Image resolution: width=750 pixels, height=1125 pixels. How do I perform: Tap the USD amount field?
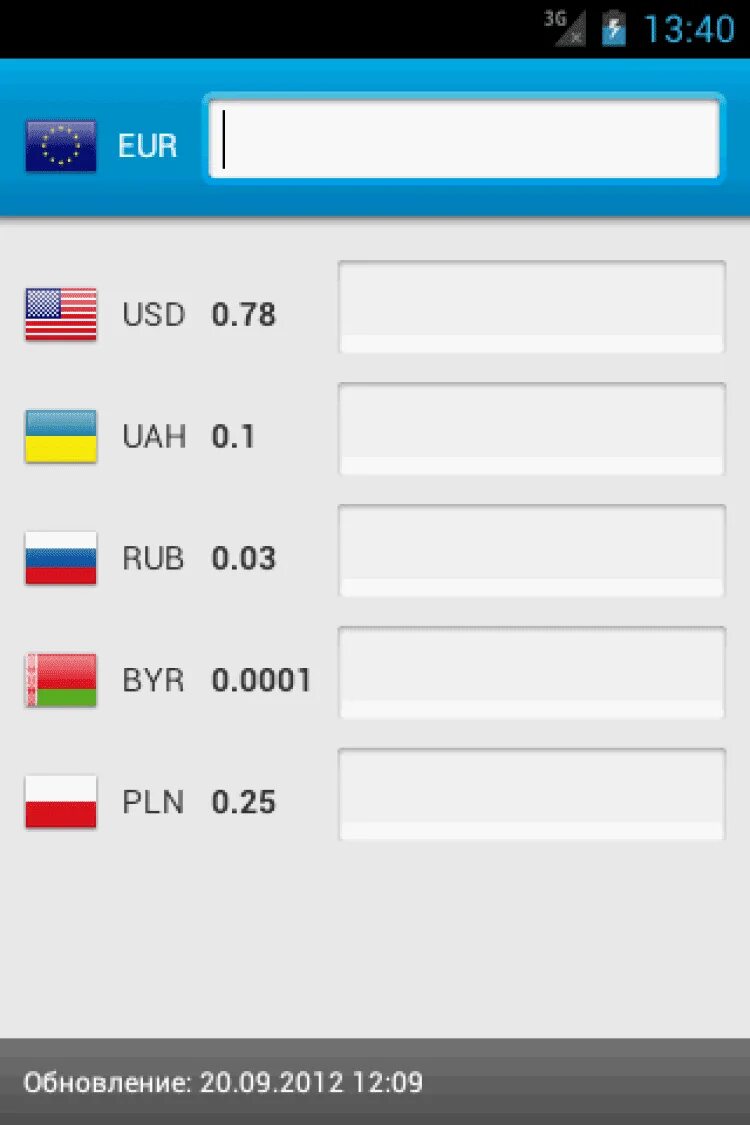531,307
